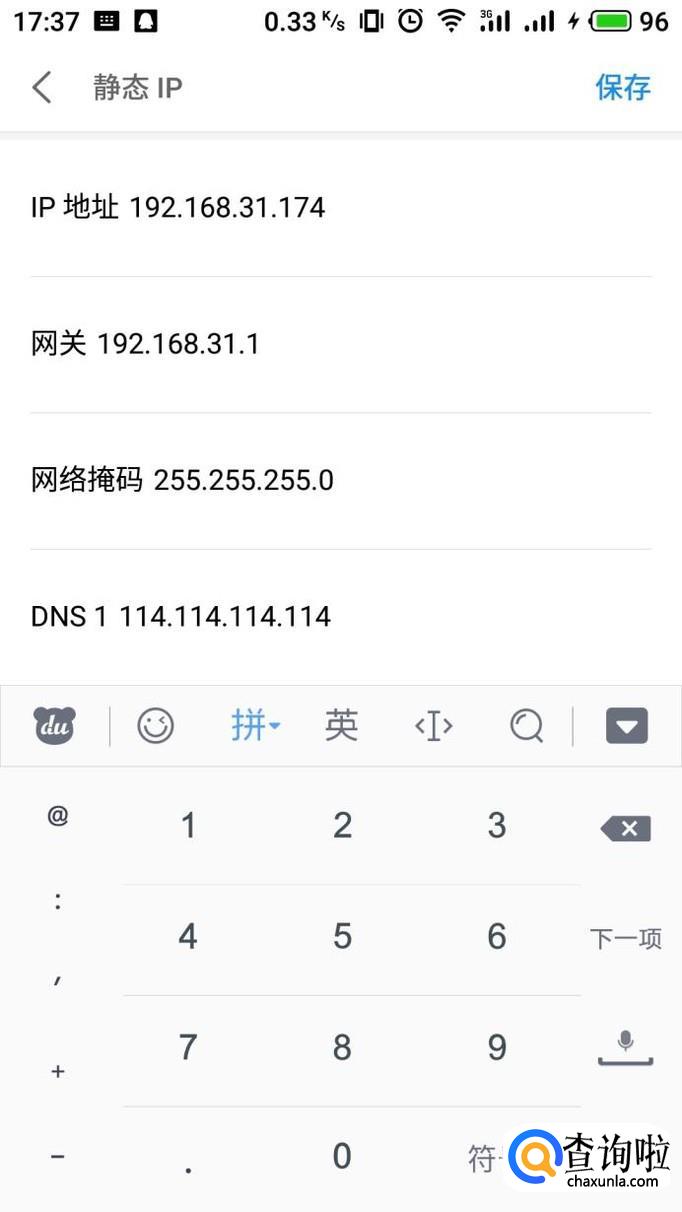This screenshot has width=682, height=1212.
Task: Hide the on-screen keyboard
Action: point(627,725)
